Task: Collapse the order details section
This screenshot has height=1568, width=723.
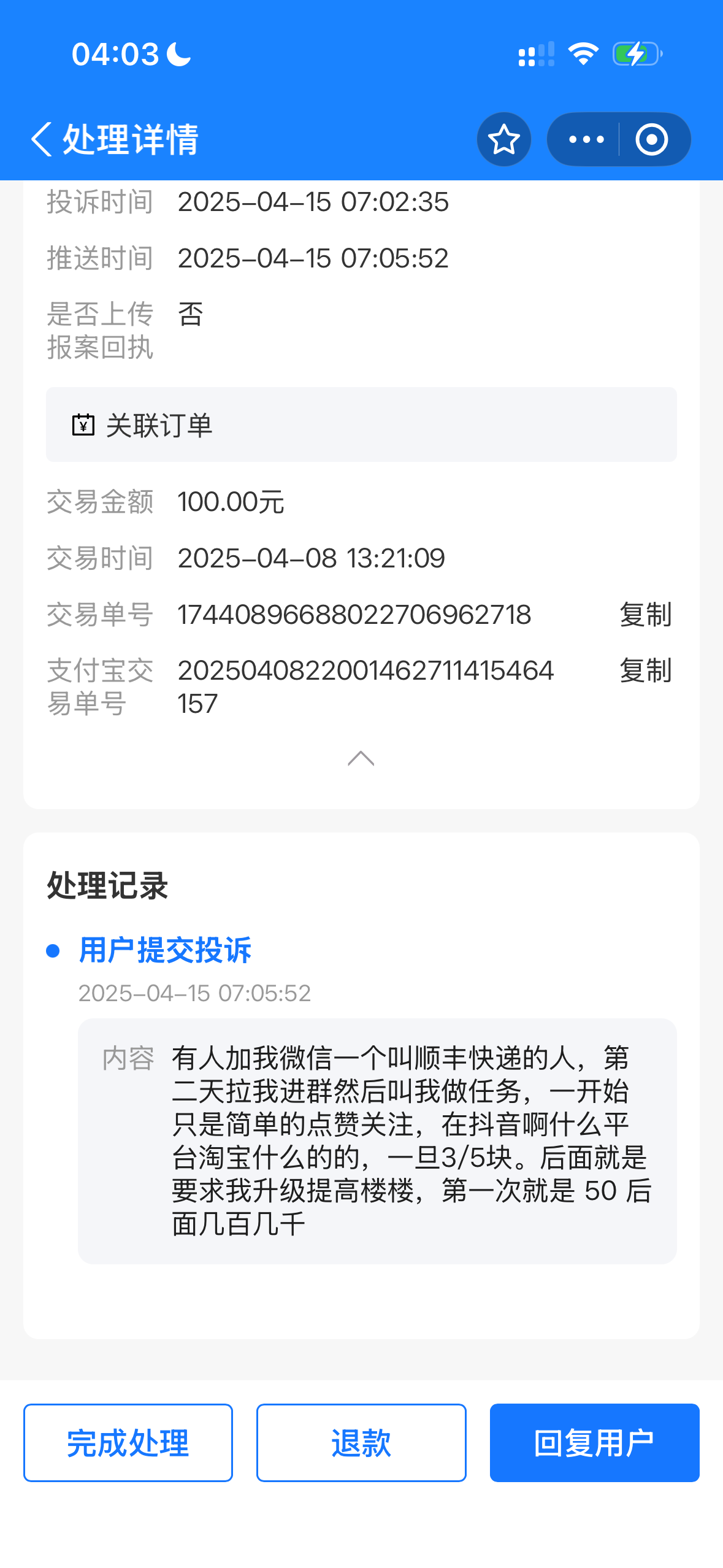Action: pyautogui.click(x=361, y=759)
